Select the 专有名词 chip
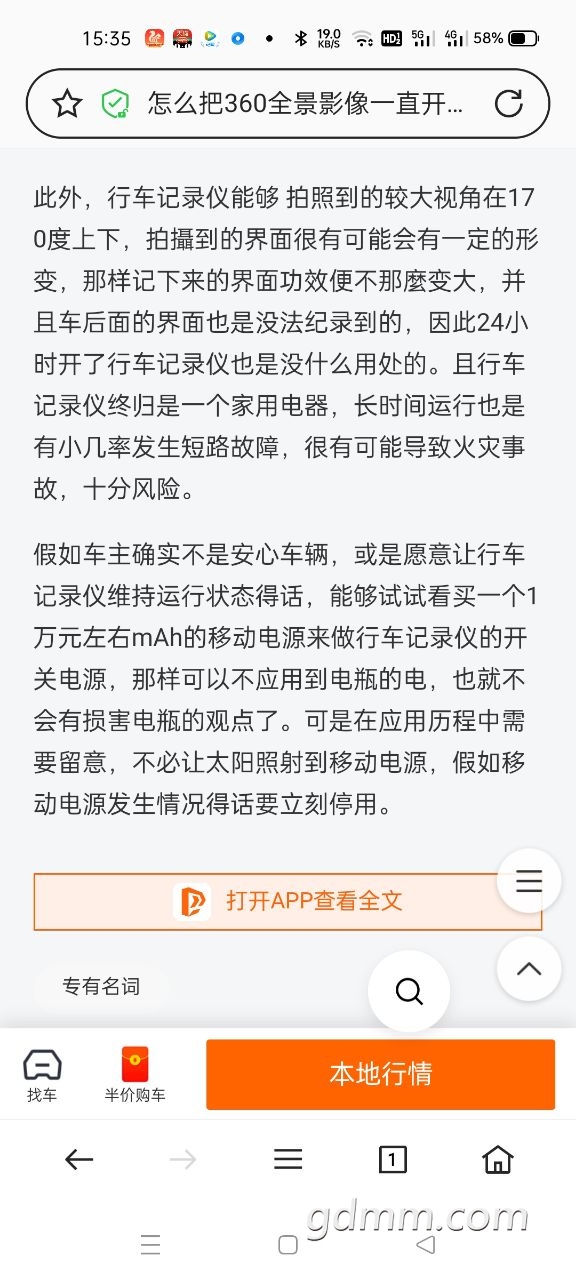This screenshot has height=1280, width=576. [x=101, y=987]
